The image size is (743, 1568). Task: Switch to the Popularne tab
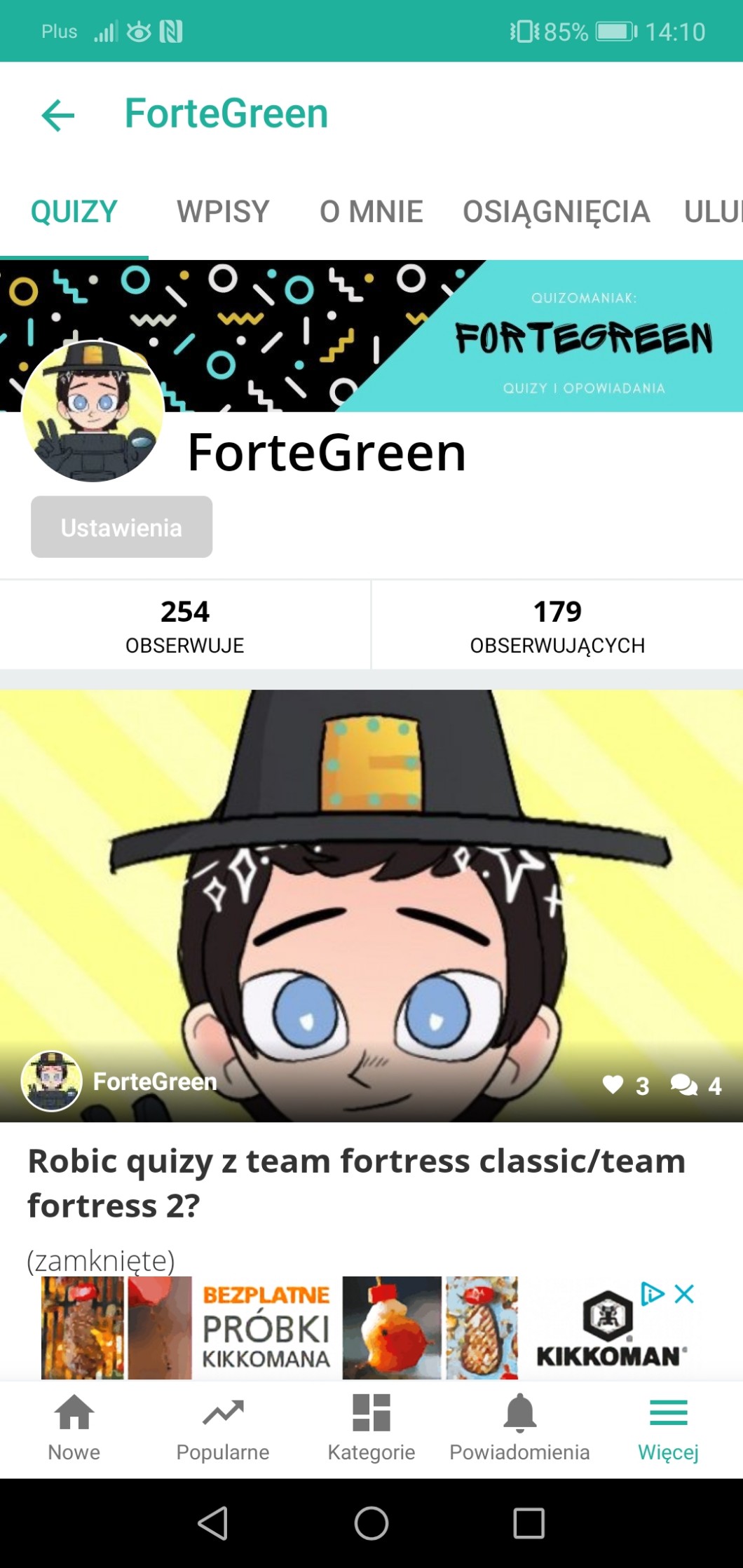(223, 1427)
